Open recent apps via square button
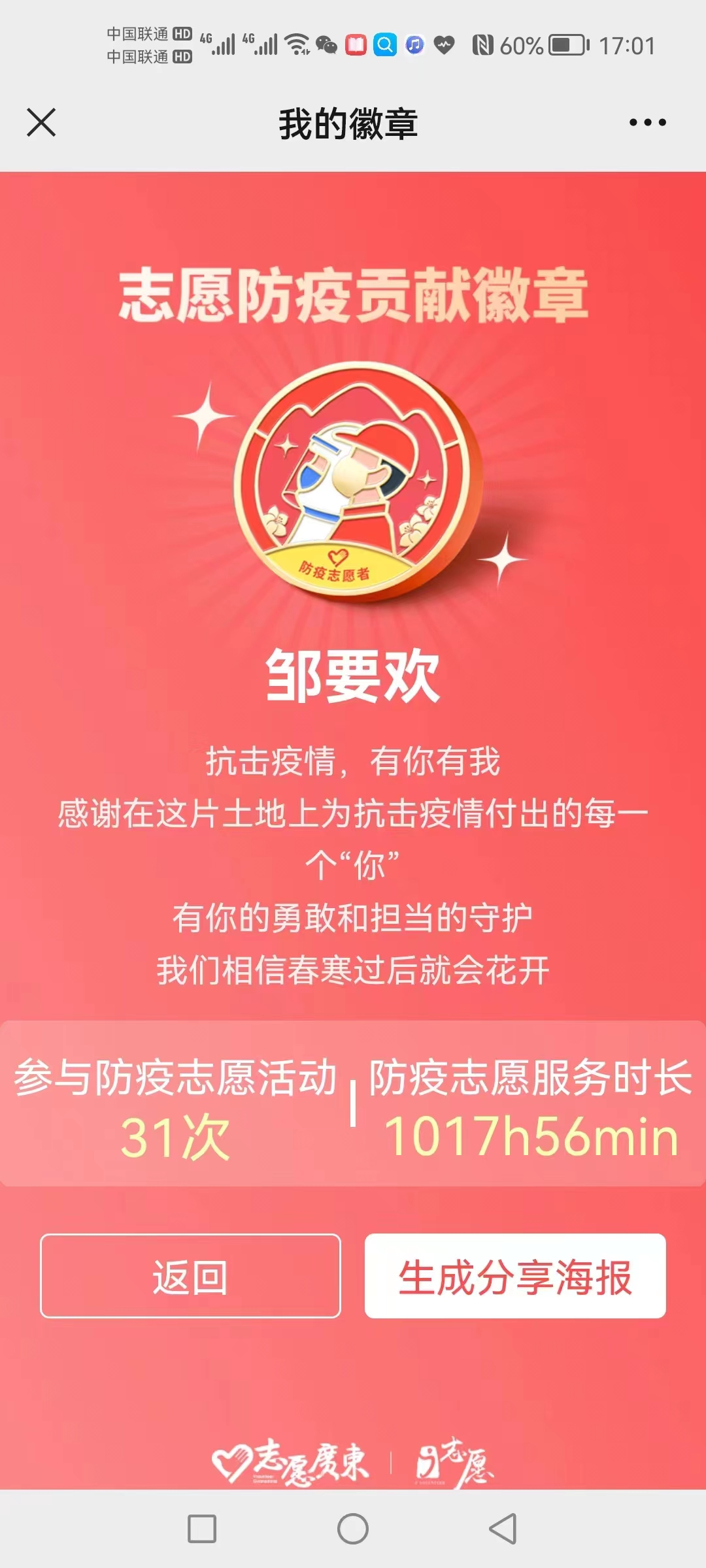 [202, 1529]
